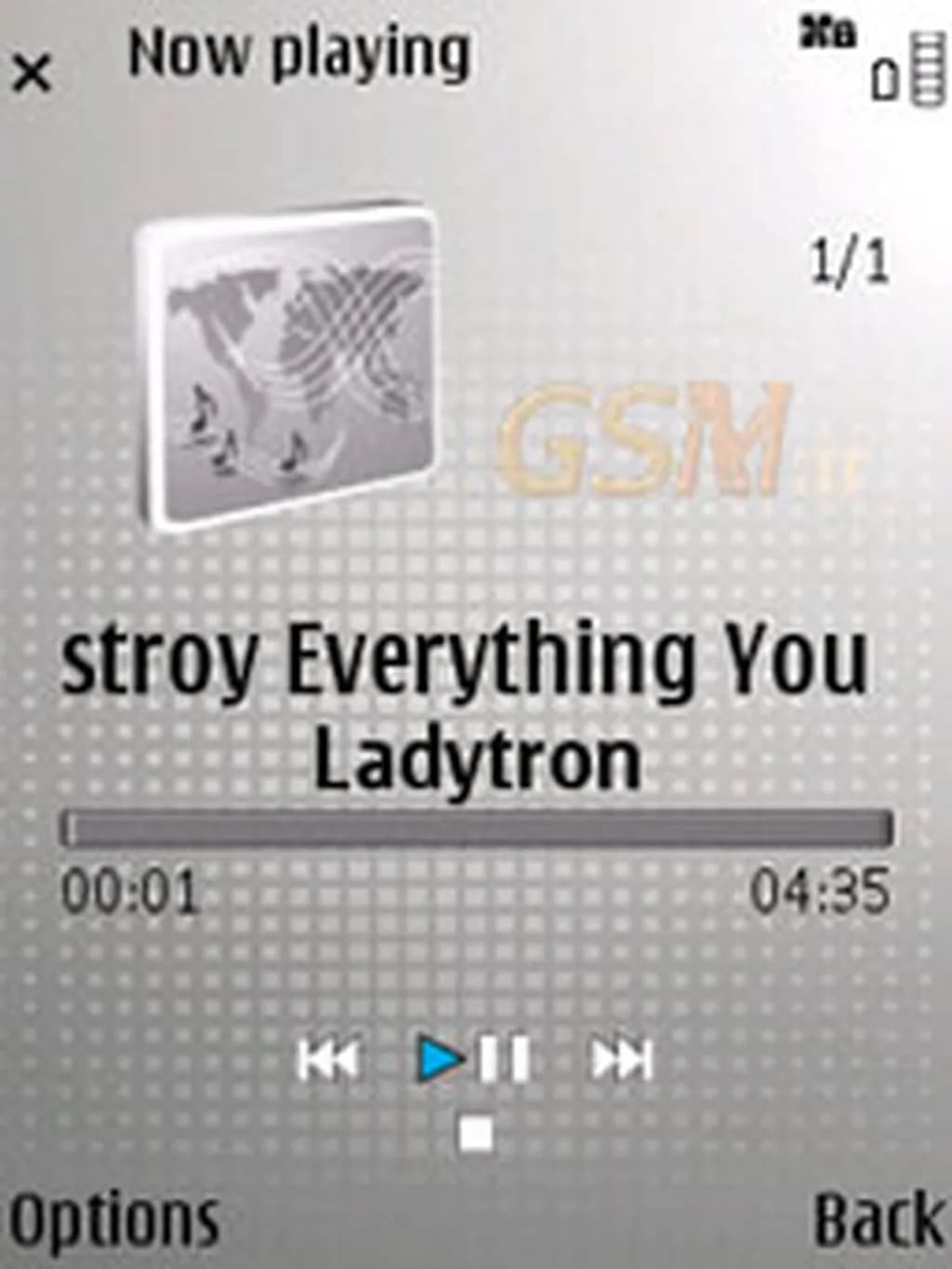Go back using the Back softkey

[x=878, y=1220]
